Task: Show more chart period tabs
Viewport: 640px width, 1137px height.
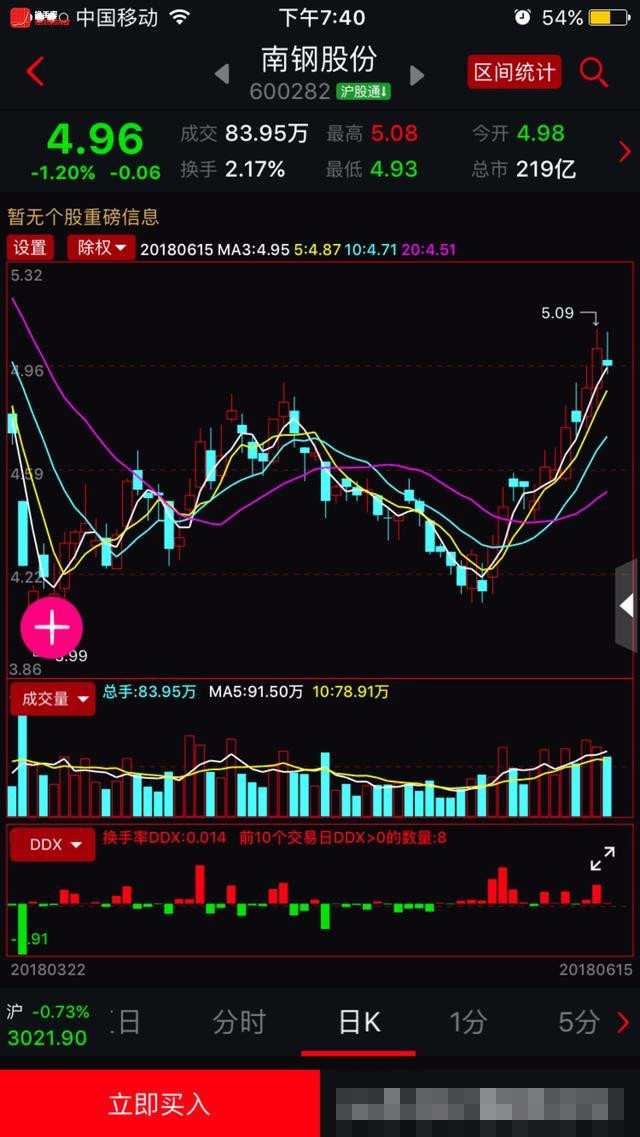Action: (625, 1022)
